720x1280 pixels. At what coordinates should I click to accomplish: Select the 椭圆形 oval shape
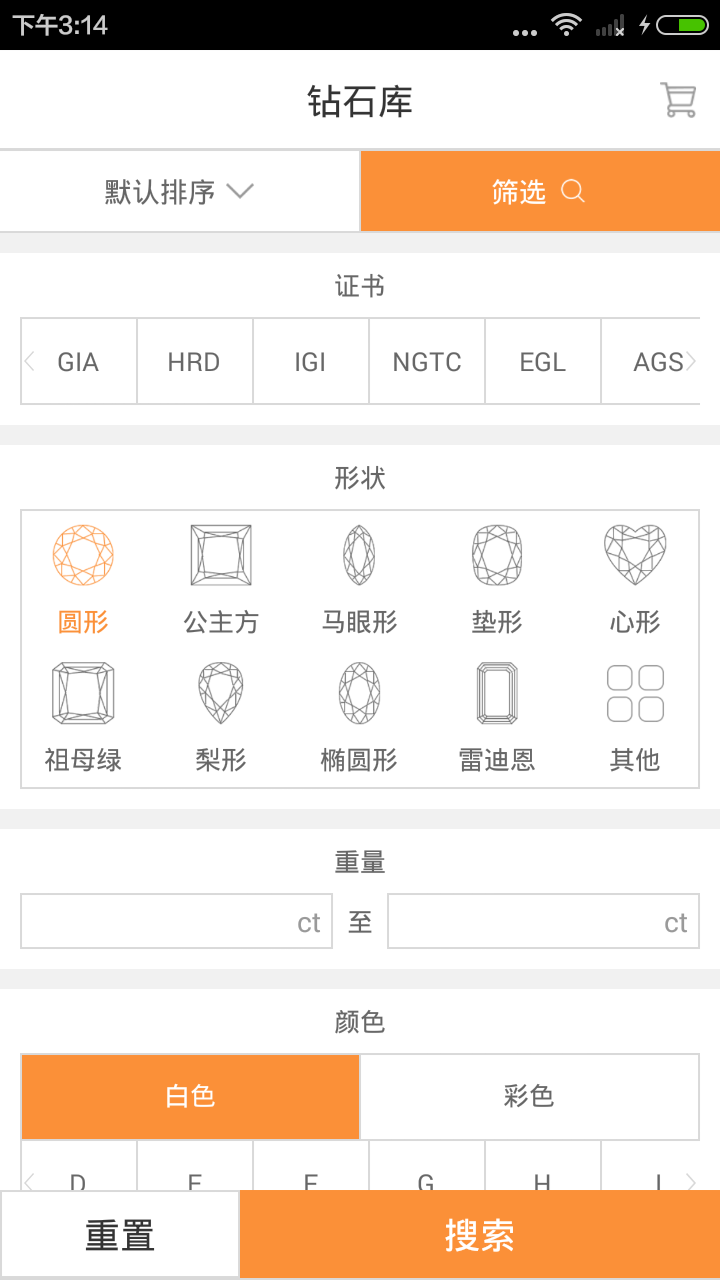coord(359,717)
